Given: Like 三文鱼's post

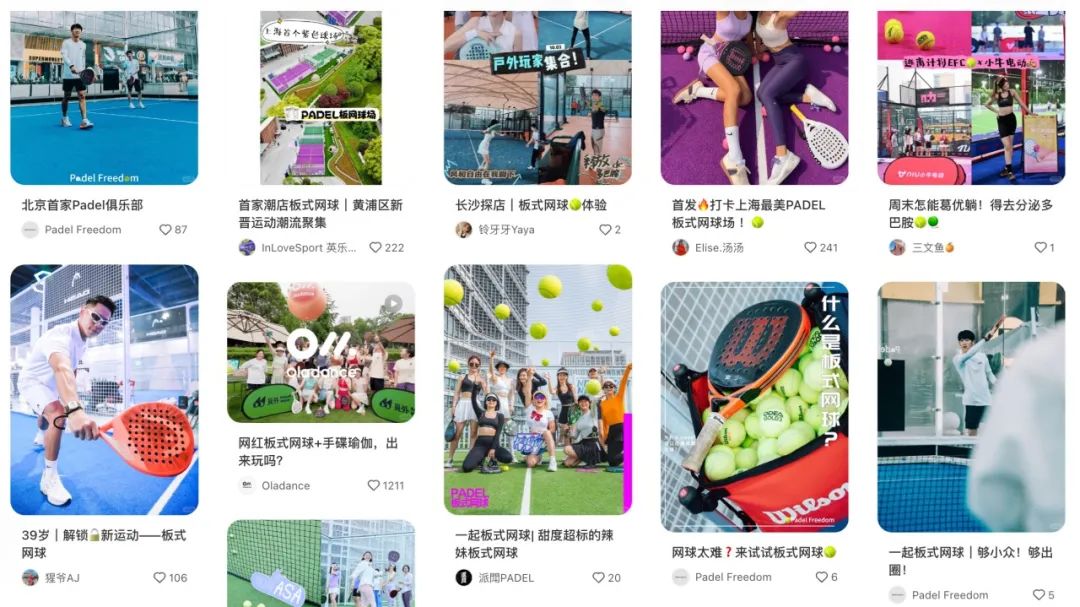Looking at the screenshot, I should pyautogui.click(x=1040, y=248).
